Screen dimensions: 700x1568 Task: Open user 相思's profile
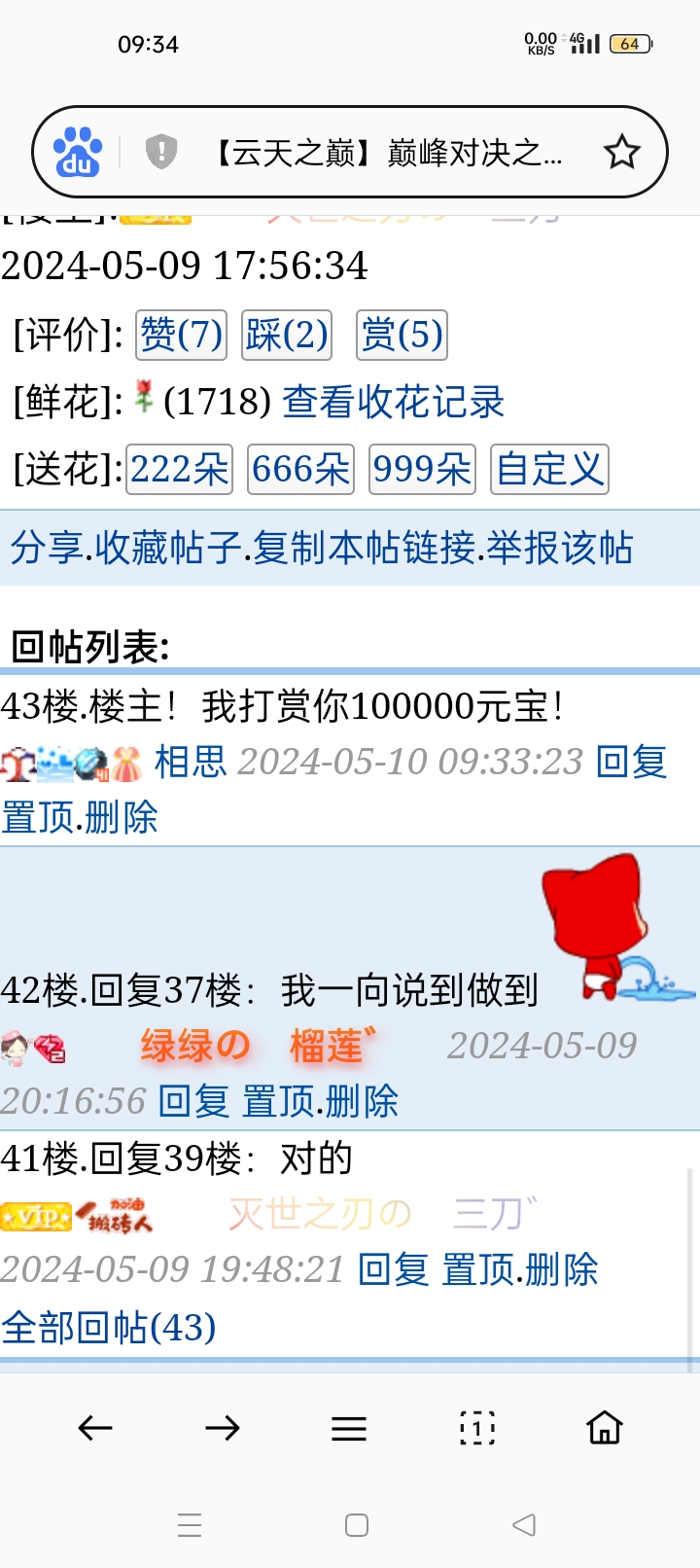191,762
